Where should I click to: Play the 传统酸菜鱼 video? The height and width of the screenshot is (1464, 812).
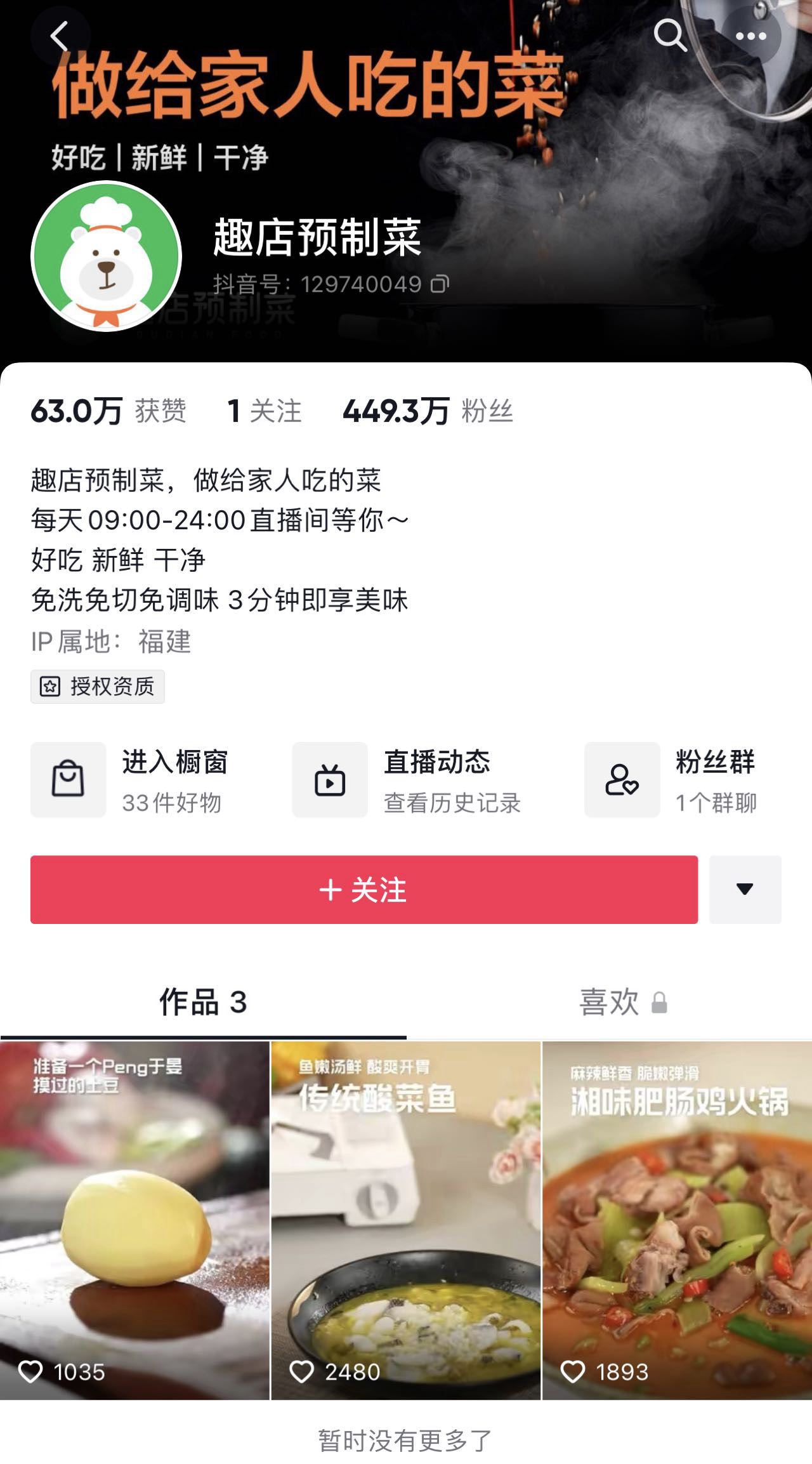[x=406, y=1221]
